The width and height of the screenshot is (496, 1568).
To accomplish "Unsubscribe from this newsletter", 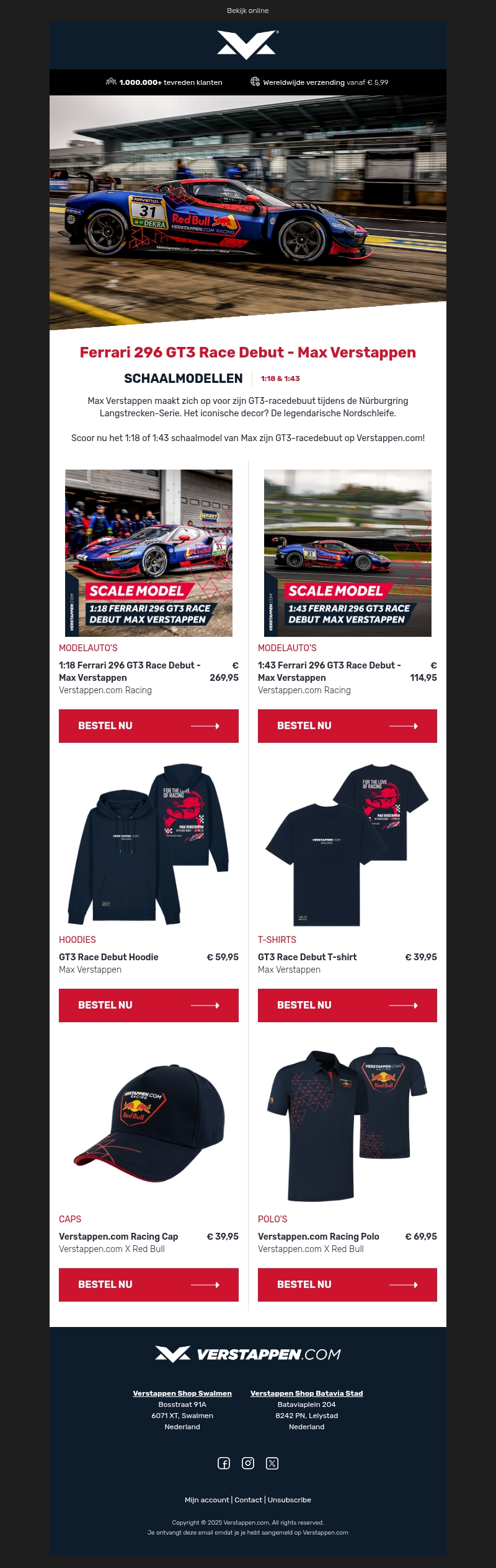I will click(290, 1500).
